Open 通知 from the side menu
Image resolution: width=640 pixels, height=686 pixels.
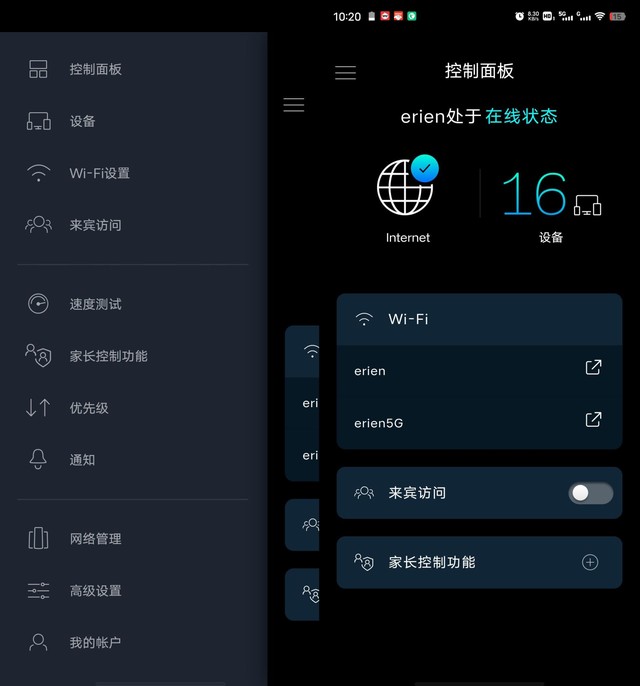[x=82, y=460]
